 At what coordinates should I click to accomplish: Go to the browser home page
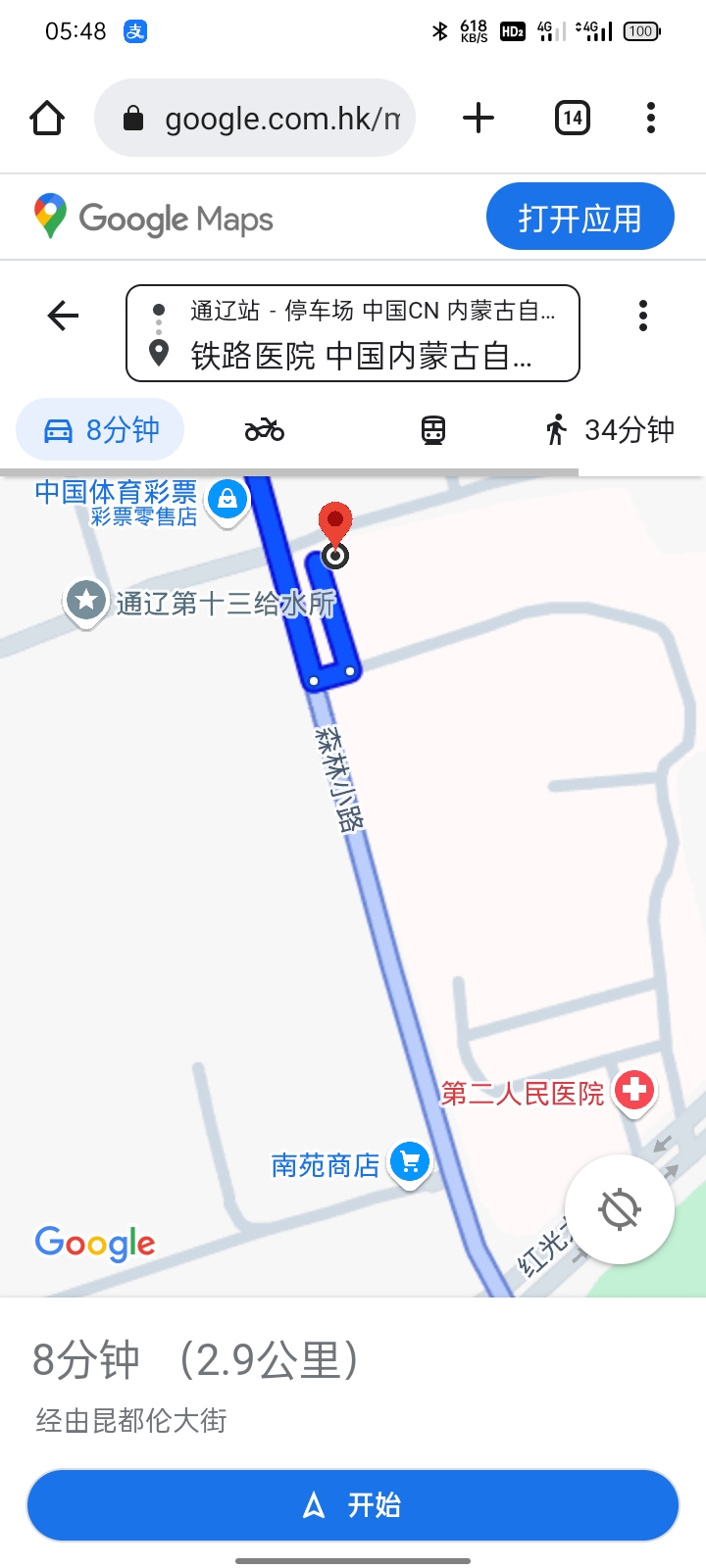(x=47, y=119)
